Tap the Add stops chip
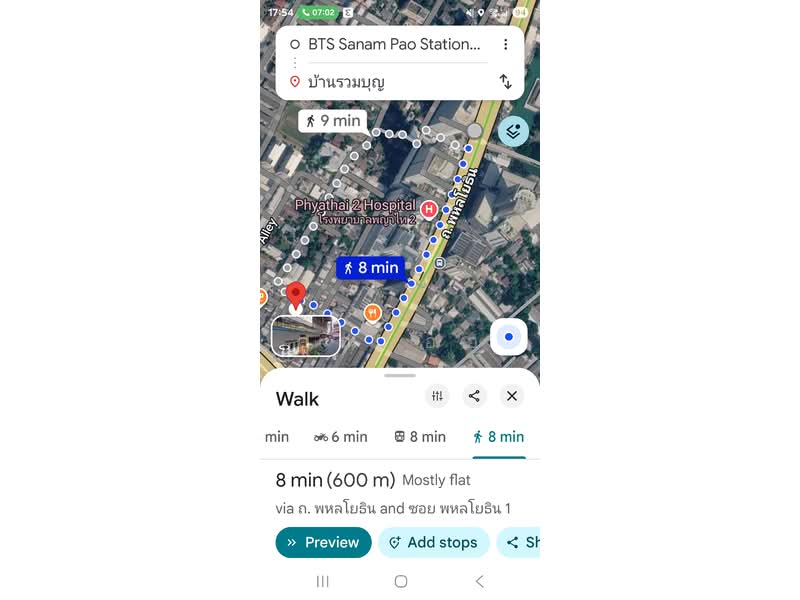 433,542
